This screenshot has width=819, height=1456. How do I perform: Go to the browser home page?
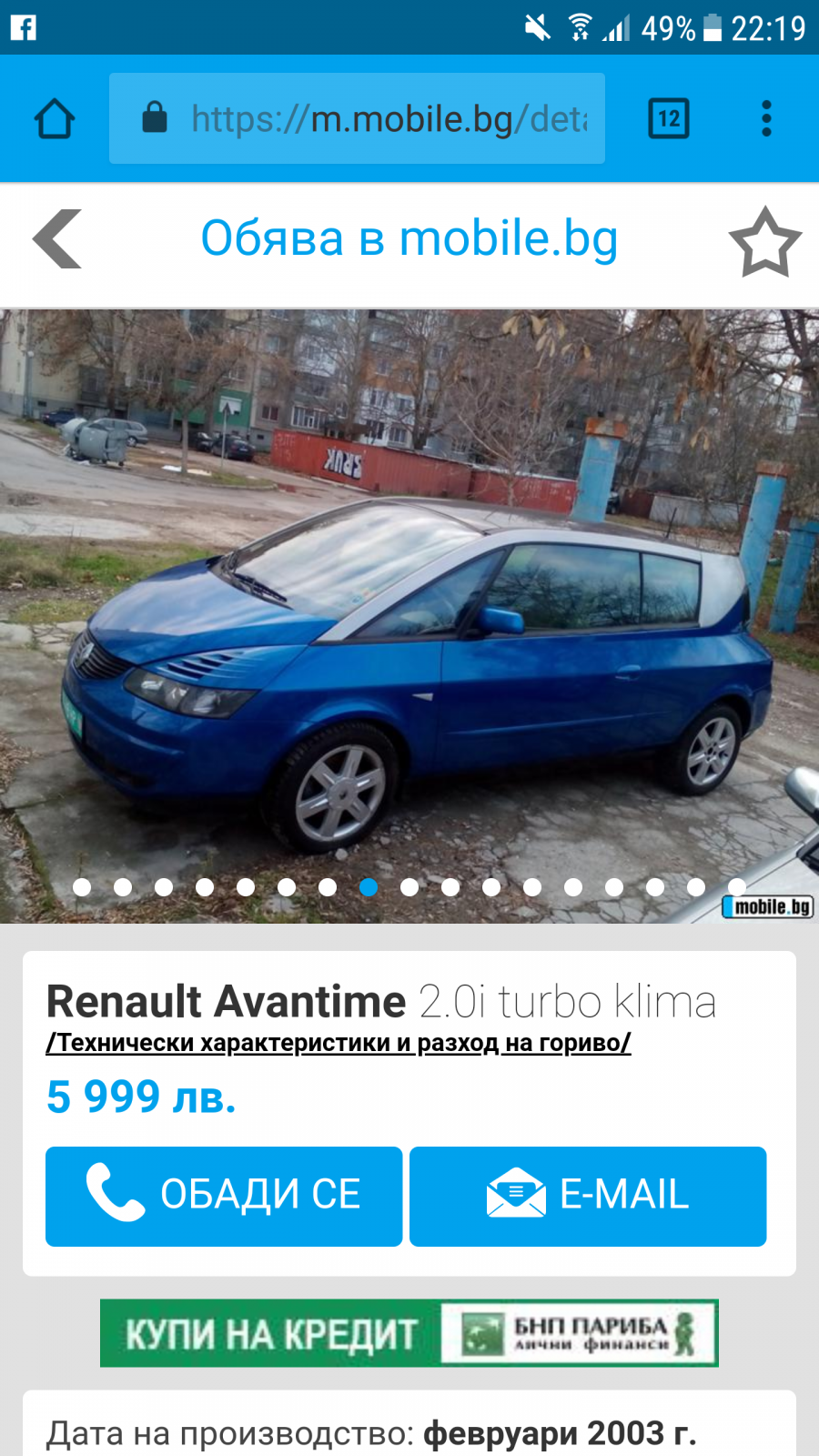(55, 118)
